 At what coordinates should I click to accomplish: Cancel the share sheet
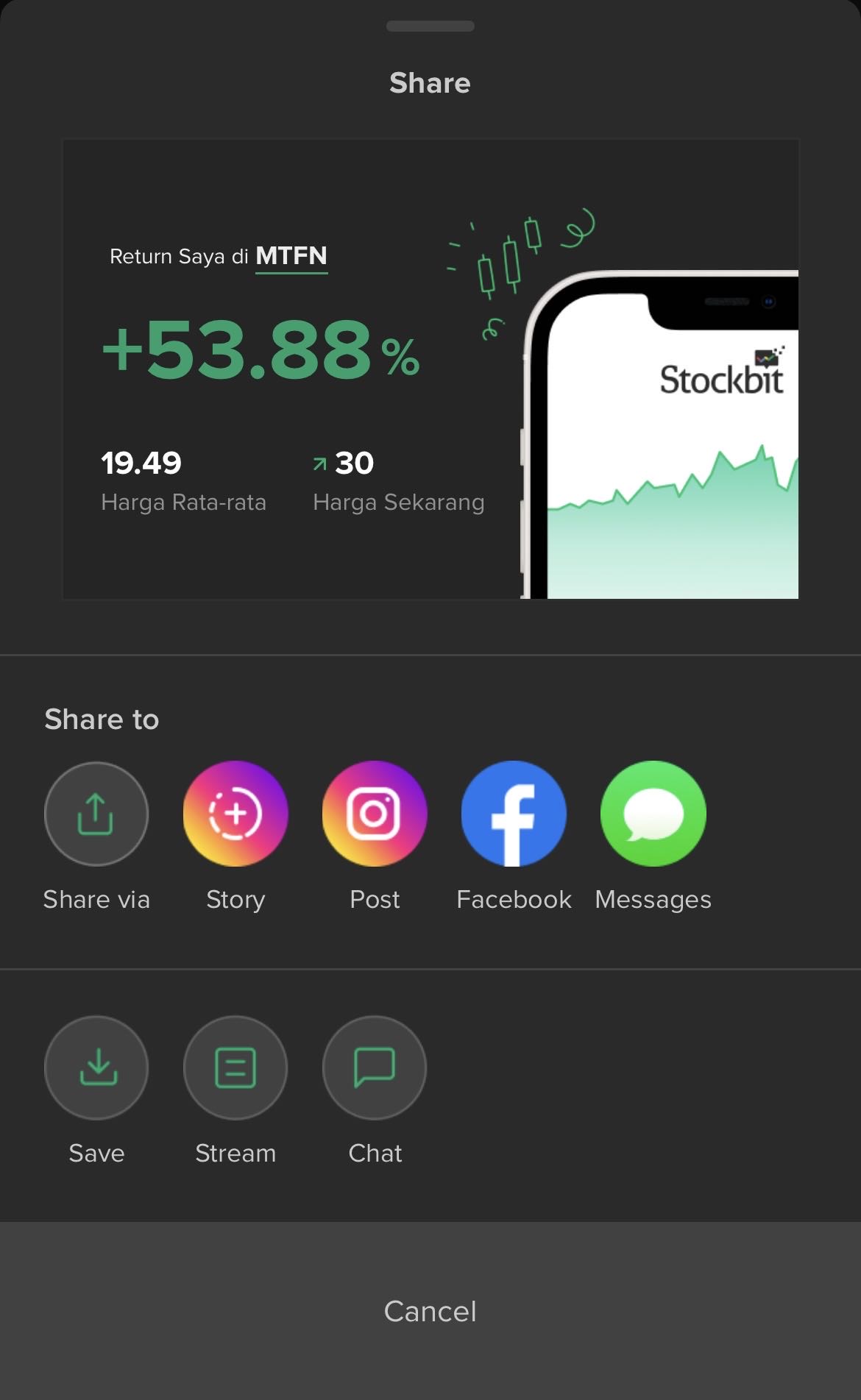(431, 1311)
